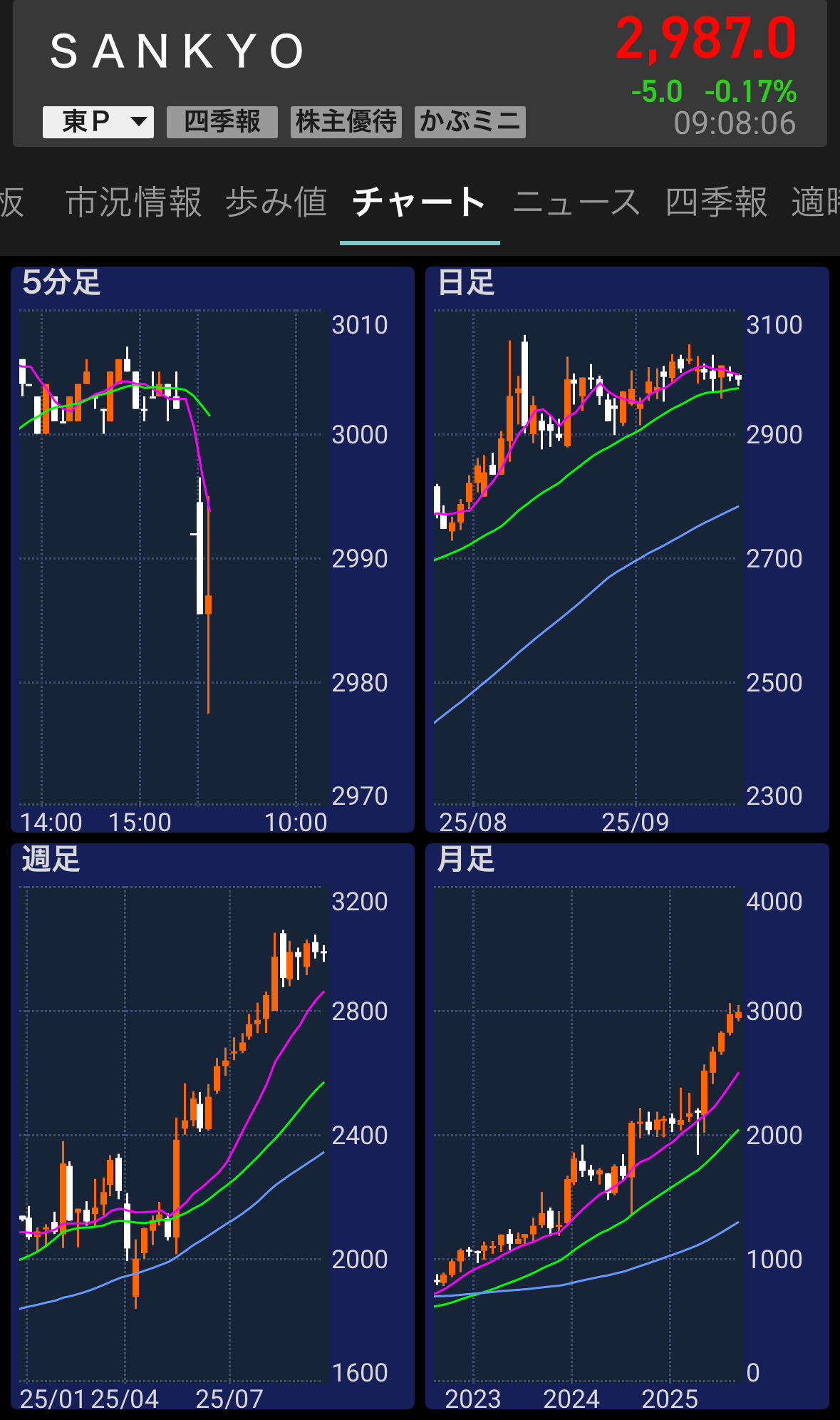Image resolution: width=840 pixels, height=1420 pixels.
Task: Open the 株主優待 button
Action: click(x=346, y=122)
